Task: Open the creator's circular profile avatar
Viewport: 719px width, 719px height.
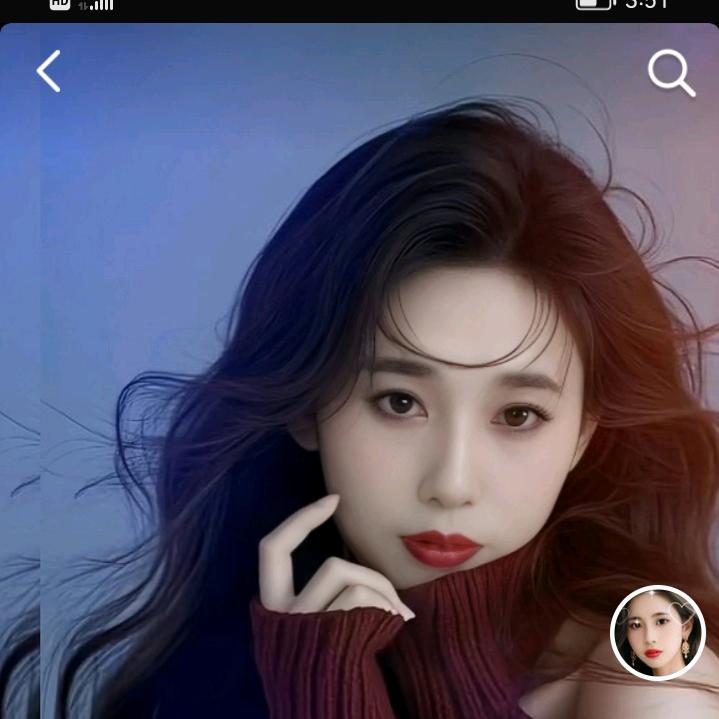Action: pyautogui.click(x=658, y=633)
